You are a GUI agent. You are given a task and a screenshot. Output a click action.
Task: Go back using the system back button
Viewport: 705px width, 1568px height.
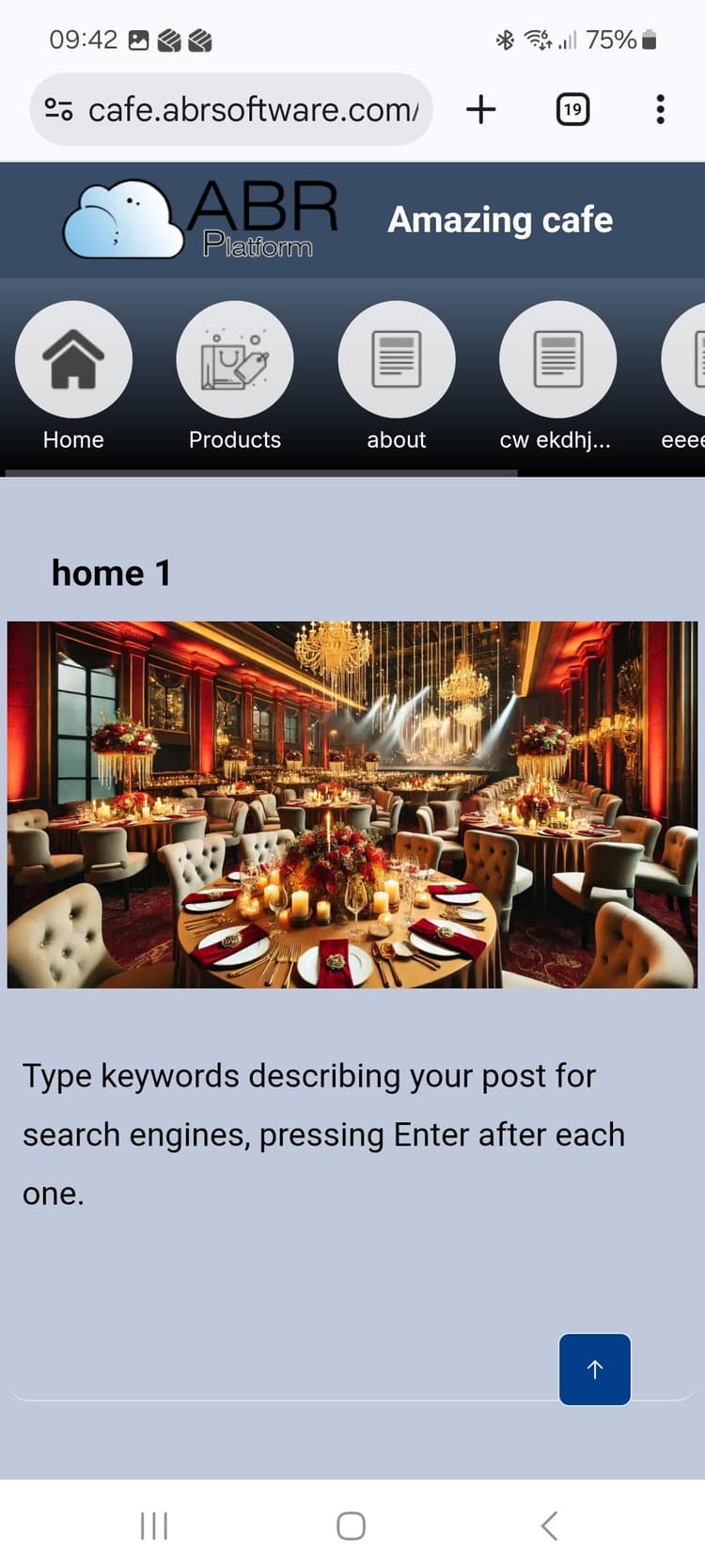[x=550, y=1526]
